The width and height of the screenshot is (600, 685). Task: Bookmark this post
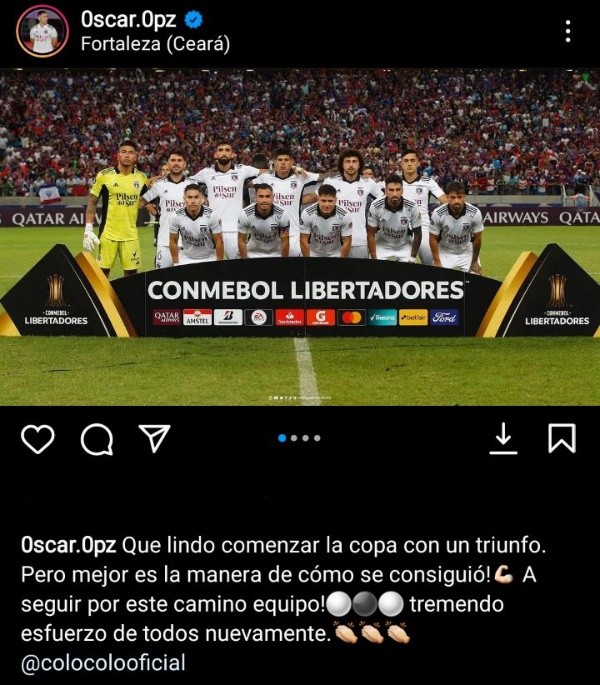click(562, 438)
